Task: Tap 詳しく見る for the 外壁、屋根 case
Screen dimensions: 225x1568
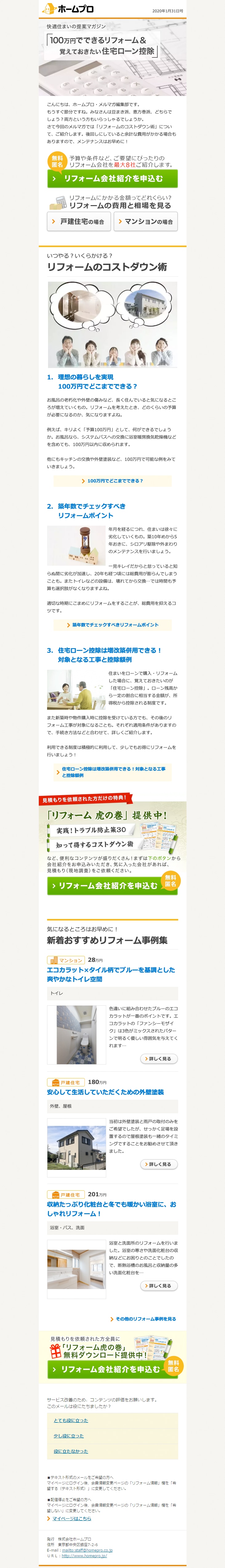Action: 159,1164
